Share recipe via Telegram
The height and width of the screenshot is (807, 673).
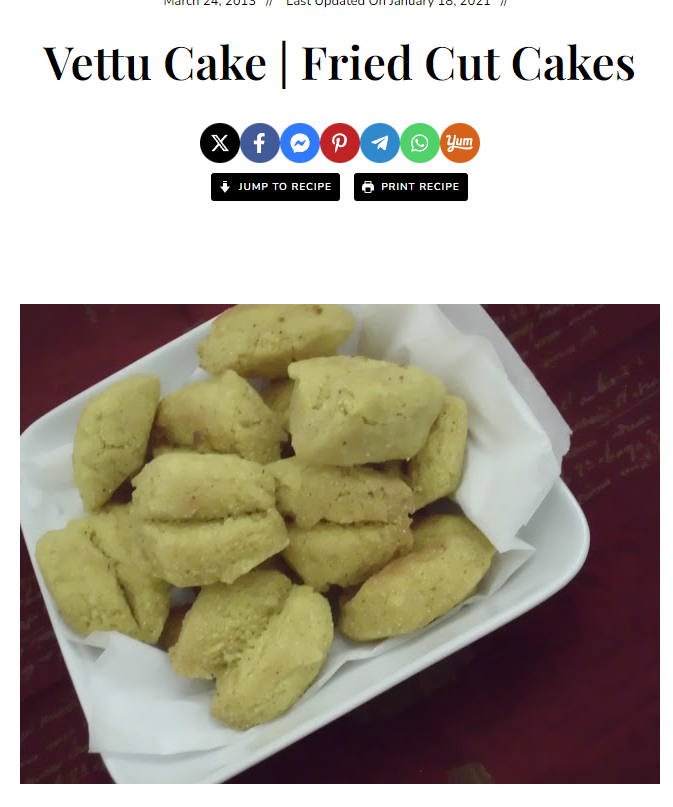pos(380,143)
